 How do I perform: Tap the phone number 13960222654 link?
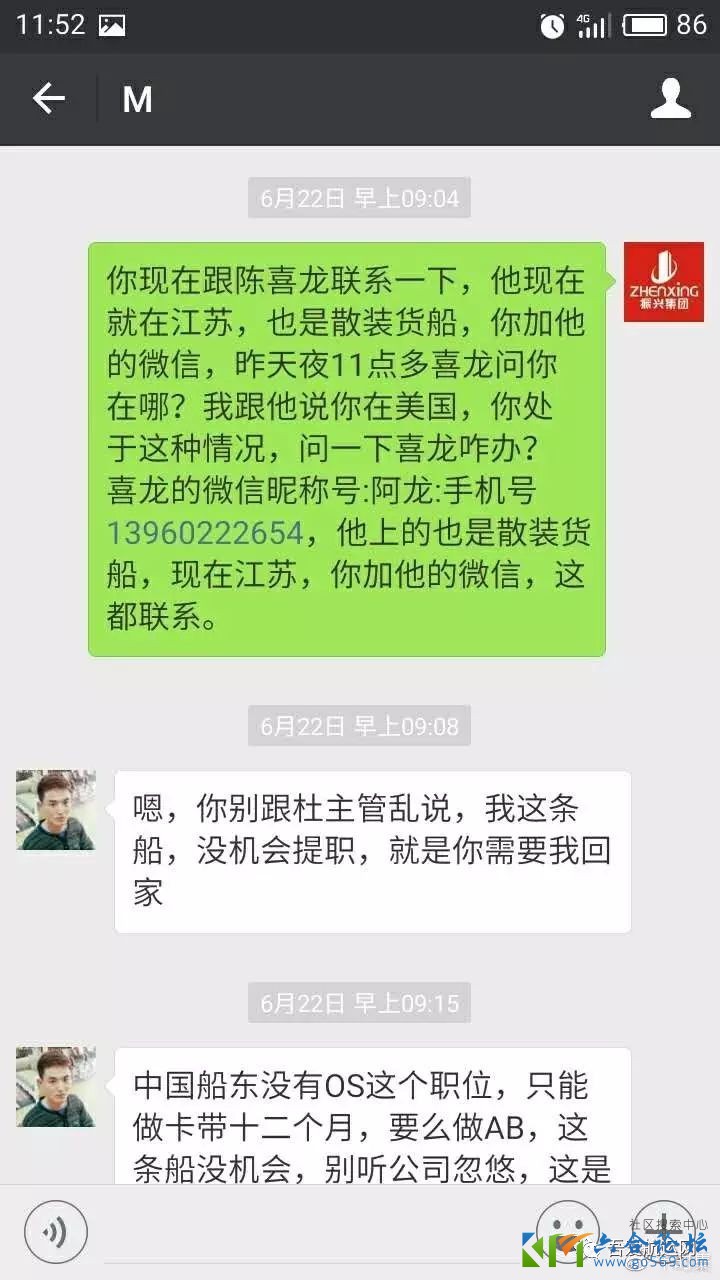[200, 534]
